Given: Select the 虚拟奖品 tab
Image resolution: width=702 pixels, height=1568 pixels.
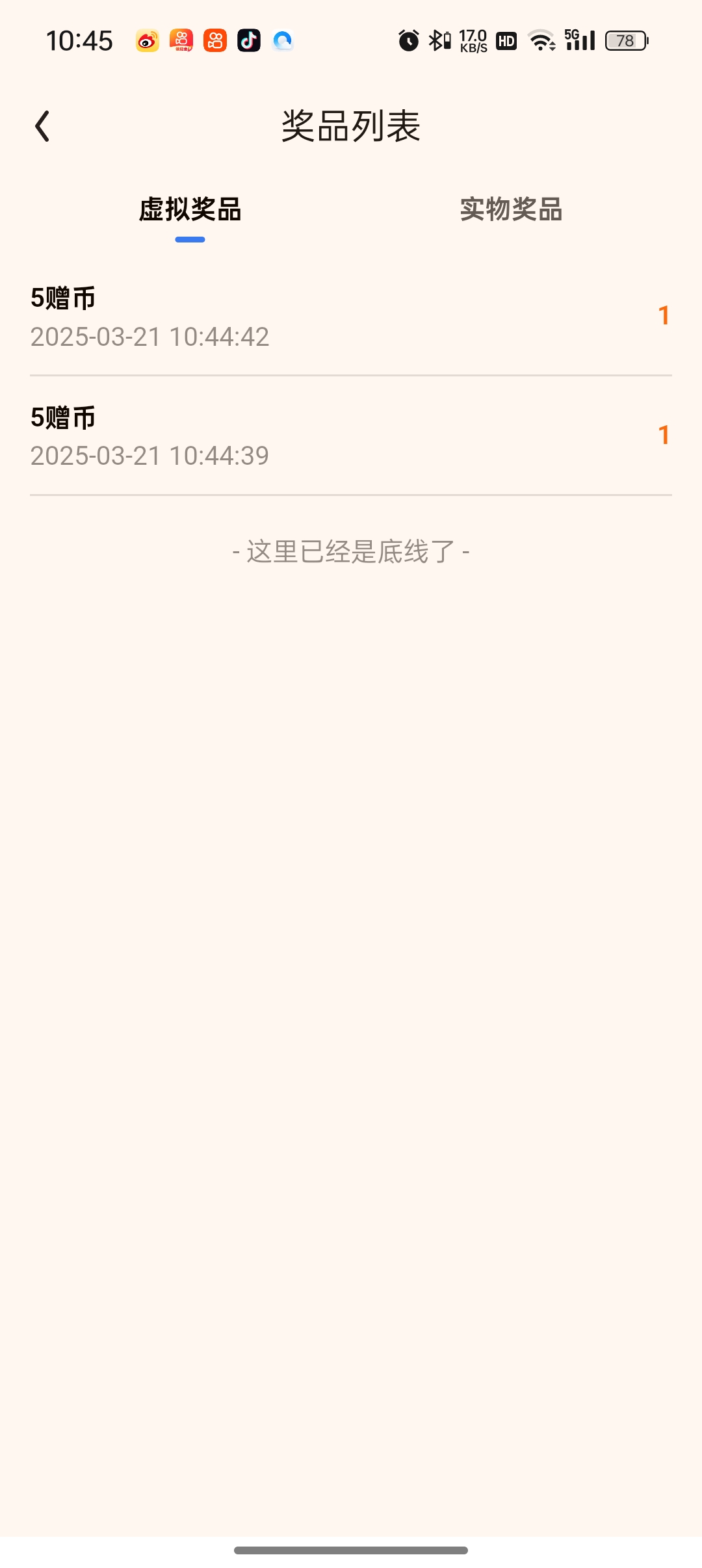Looking at the screenshot, I should tap(190, 210).
